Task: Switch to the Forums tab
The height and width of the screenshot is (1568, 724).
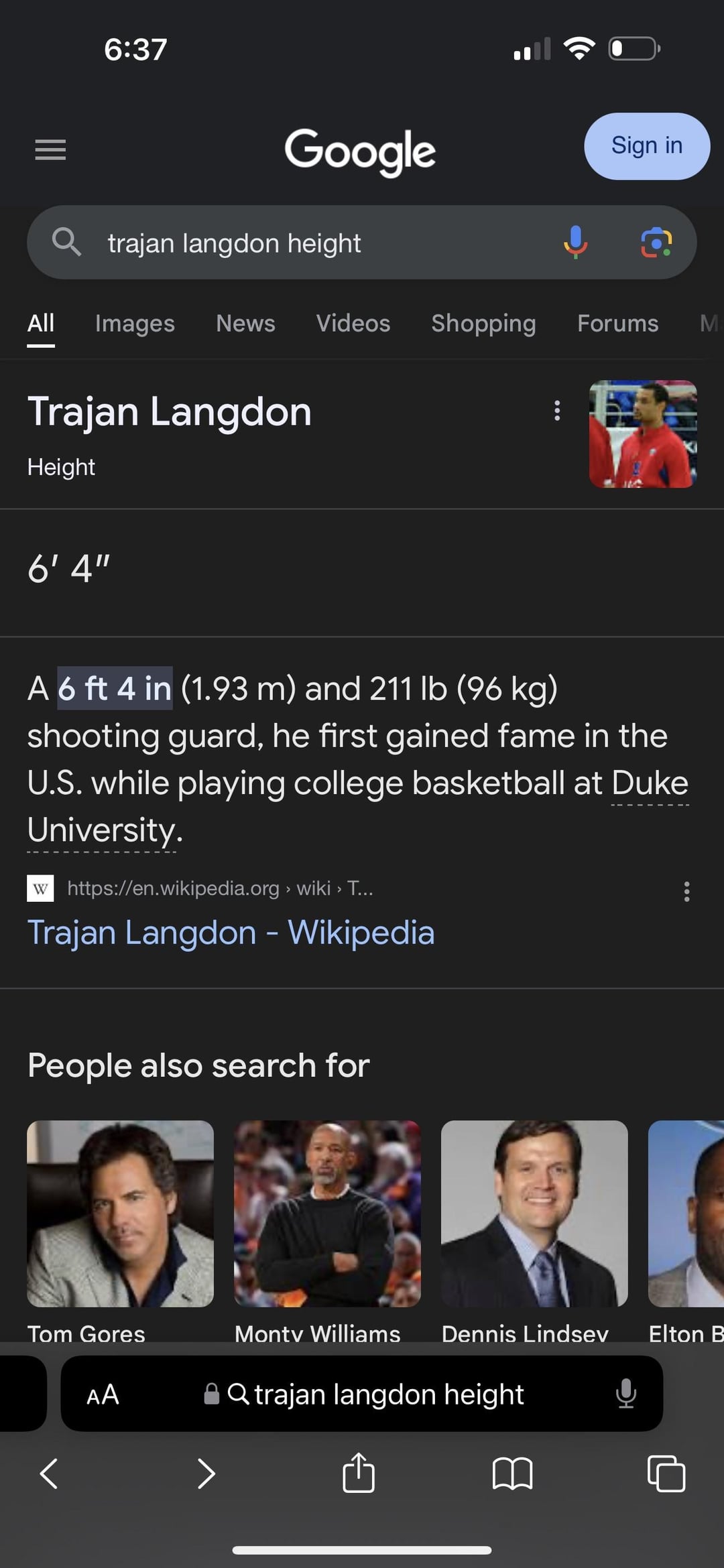Action: coord(617,324)
